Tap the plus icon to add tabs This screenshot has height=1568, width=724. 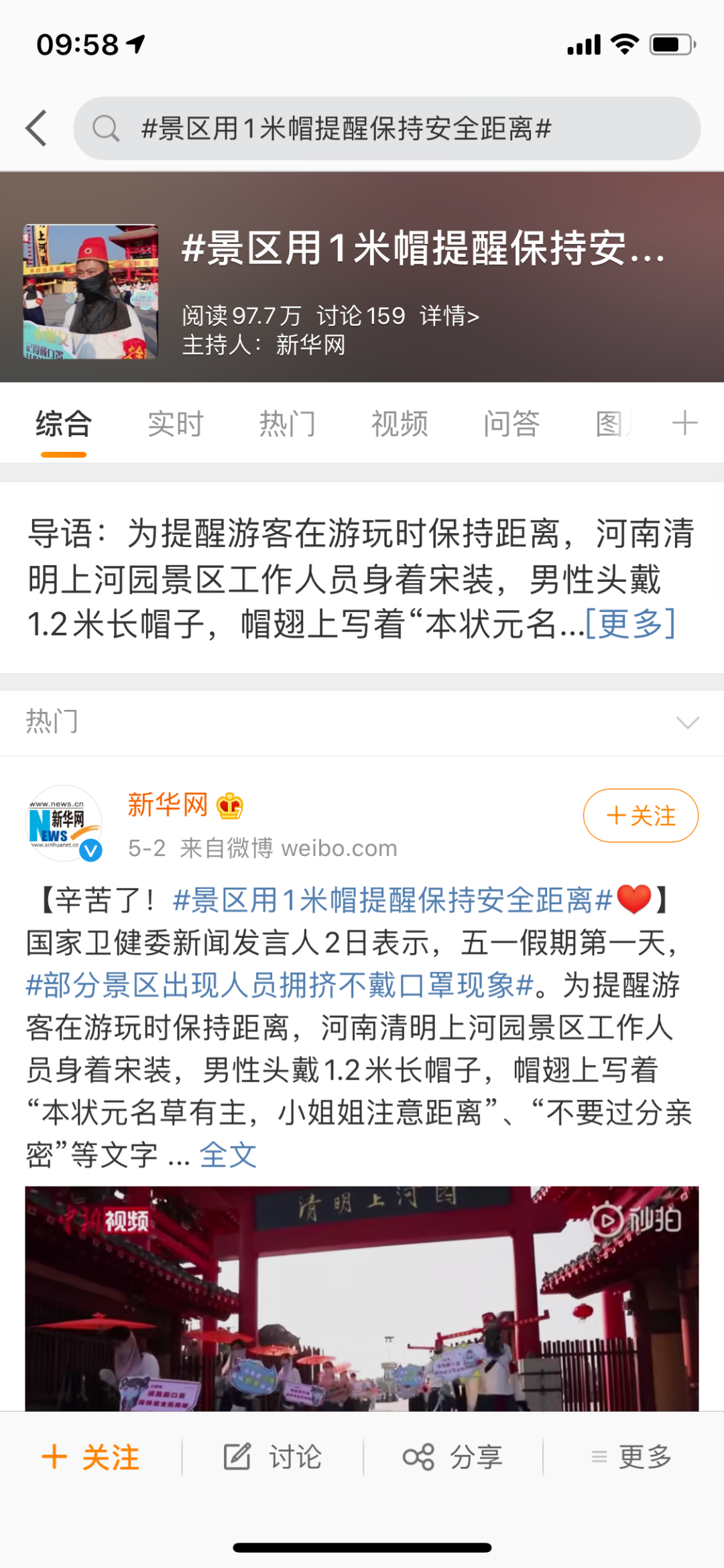point(684,423)
